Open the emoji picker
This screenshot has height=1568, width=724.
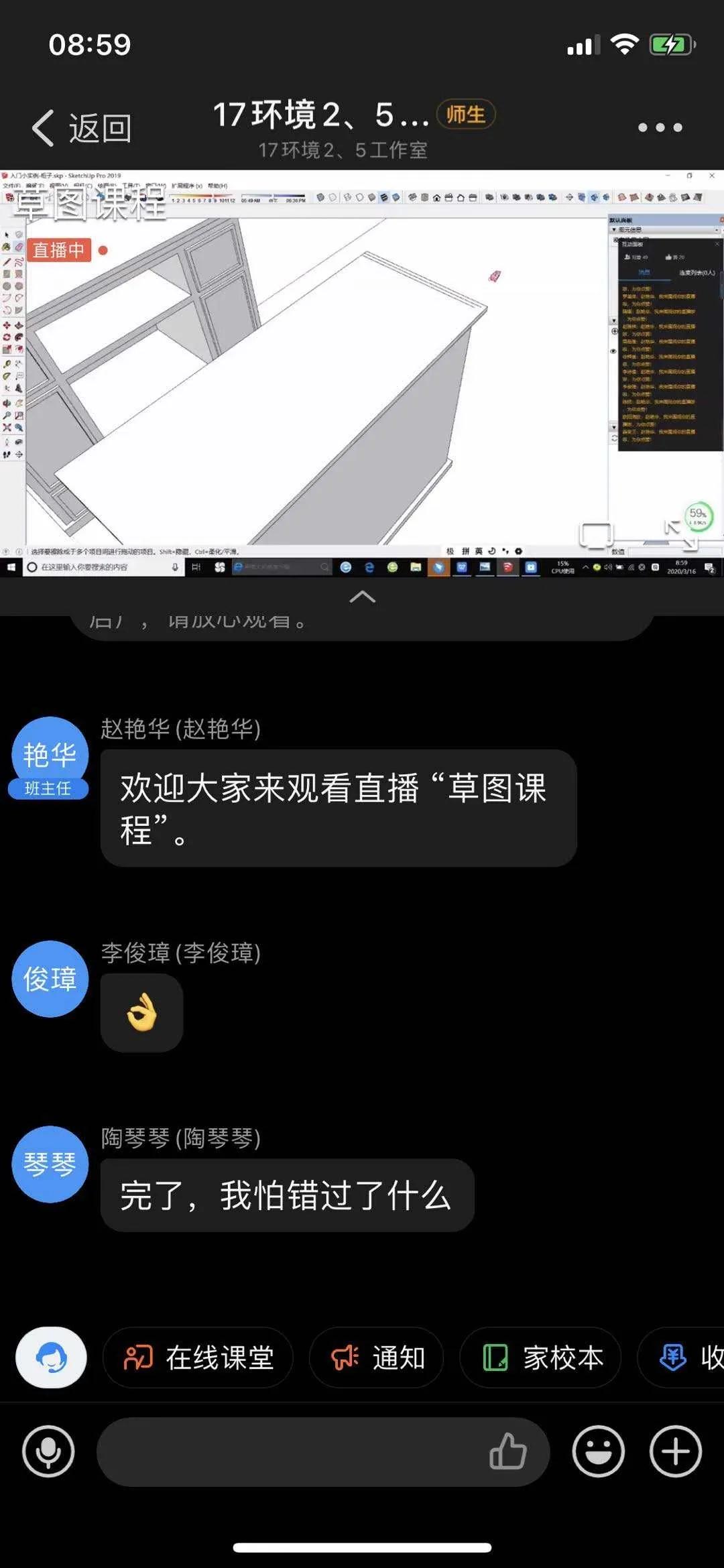(x=598, y=1451)
